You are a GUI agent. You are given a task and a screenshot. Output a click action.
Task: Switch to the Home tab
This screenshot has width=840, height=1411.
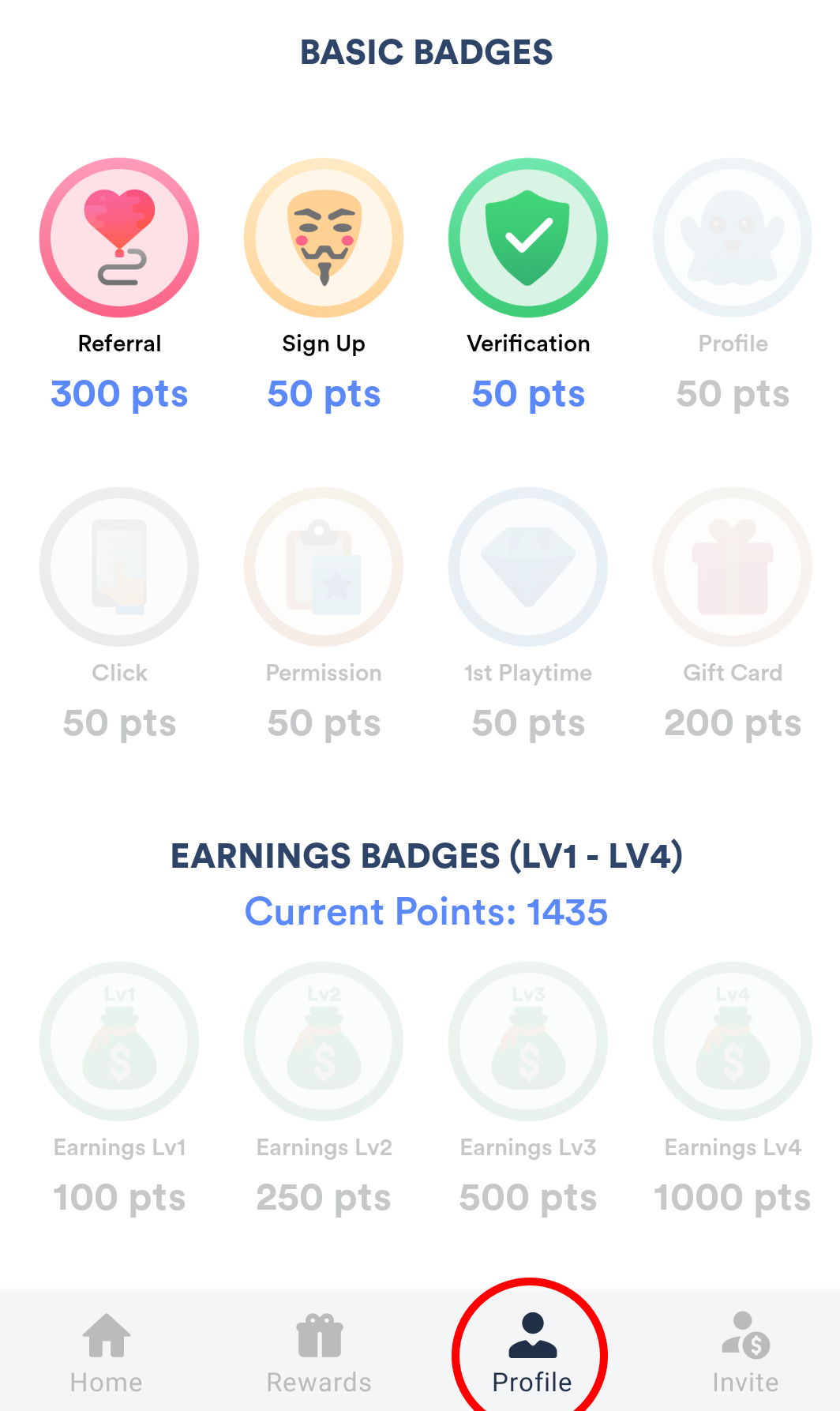(x=106, y=1353)
